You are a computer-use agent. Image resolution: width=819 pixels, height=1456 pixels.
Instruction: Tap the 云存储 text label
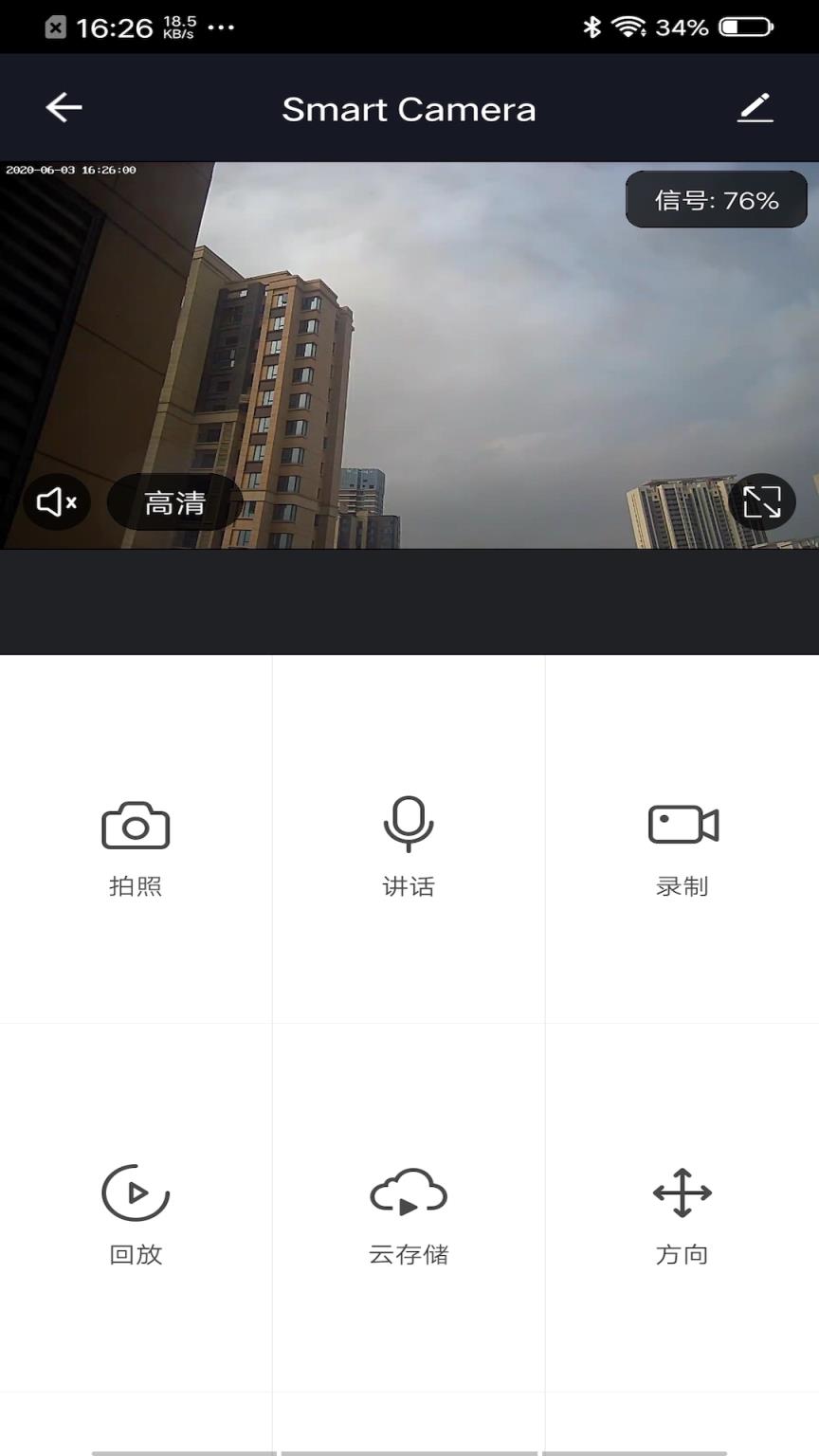coord(409,1254)
